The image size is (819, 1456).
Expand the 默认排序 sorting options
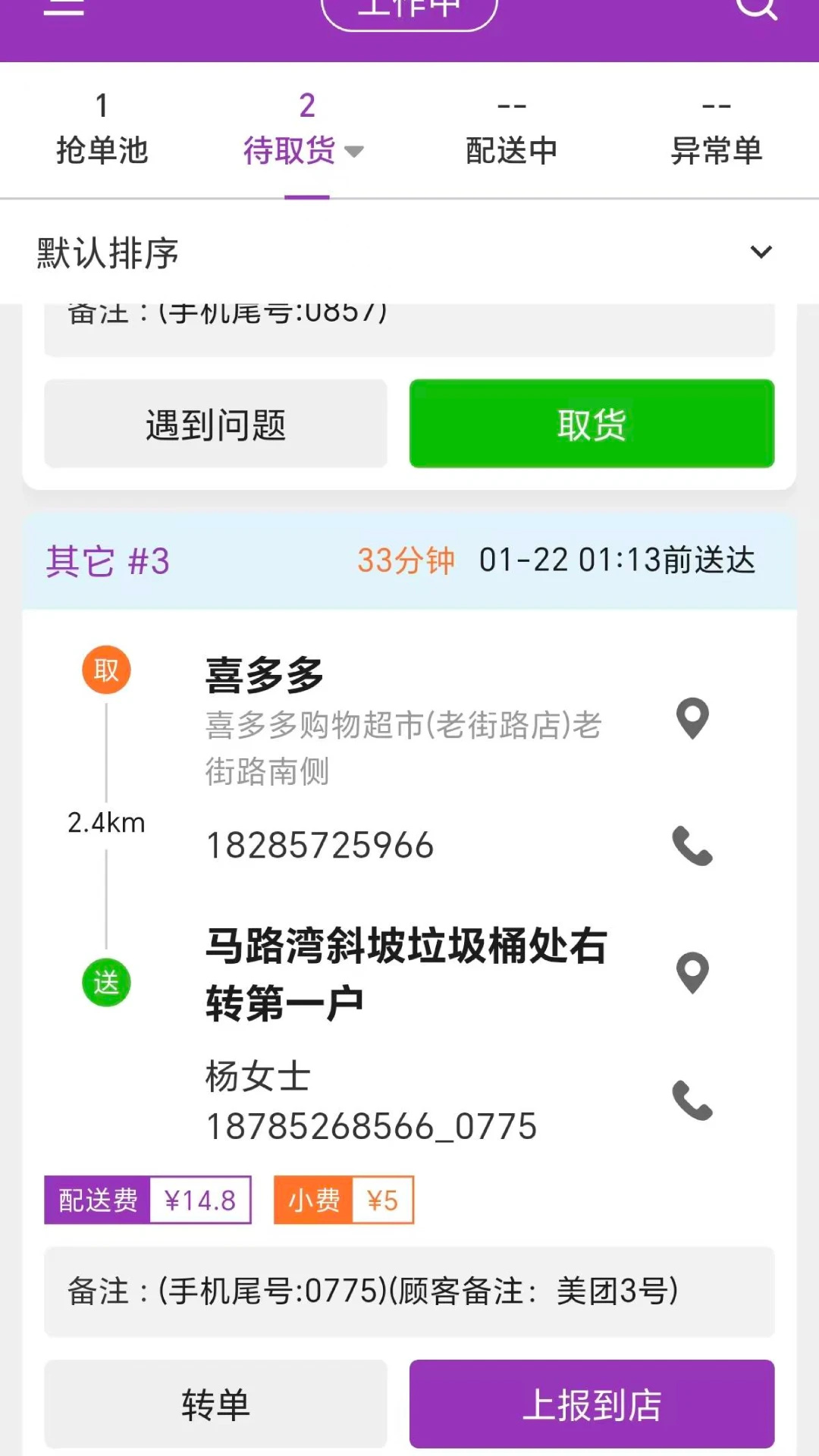[105, 253]
